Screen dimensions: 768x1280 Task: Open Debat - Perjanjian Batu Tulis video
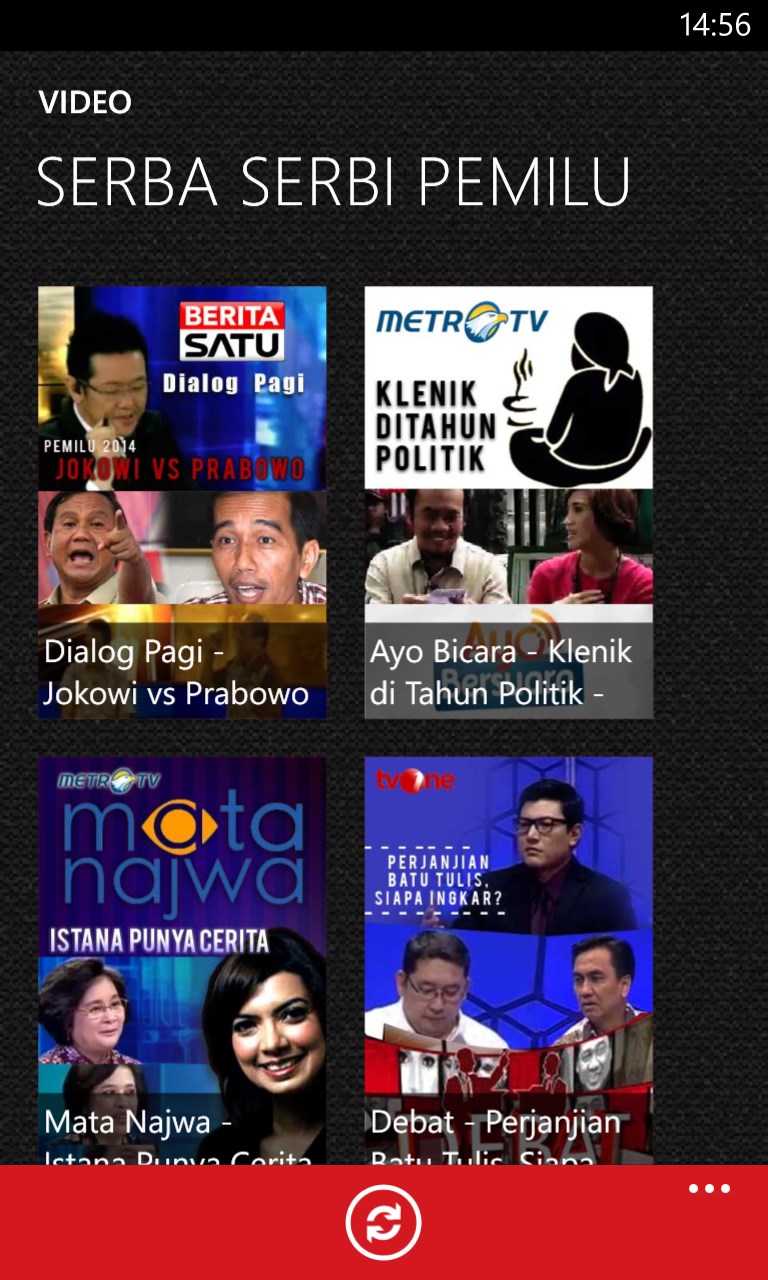[508, 960]
